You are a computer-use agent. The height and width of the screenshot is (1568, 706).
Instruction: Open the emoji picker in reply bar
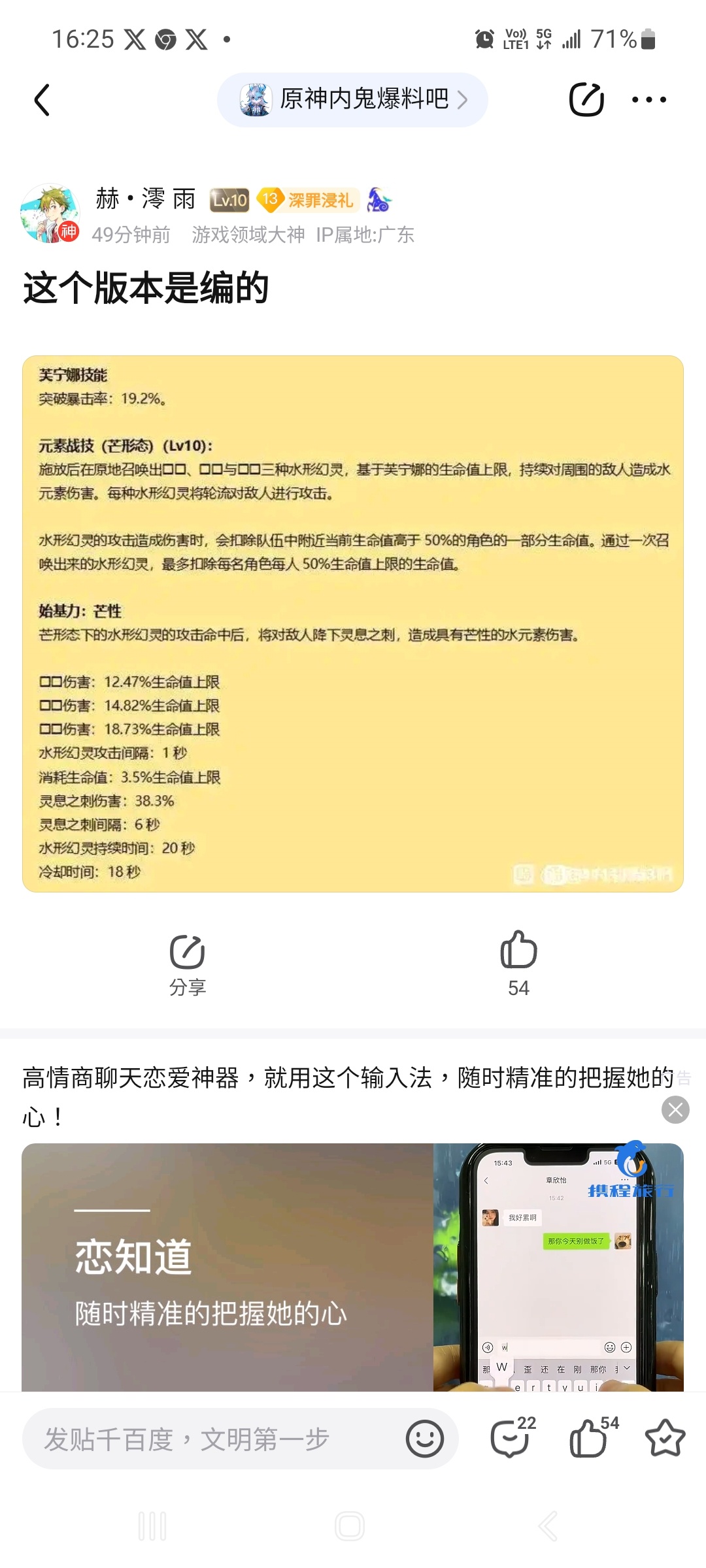425,1439
